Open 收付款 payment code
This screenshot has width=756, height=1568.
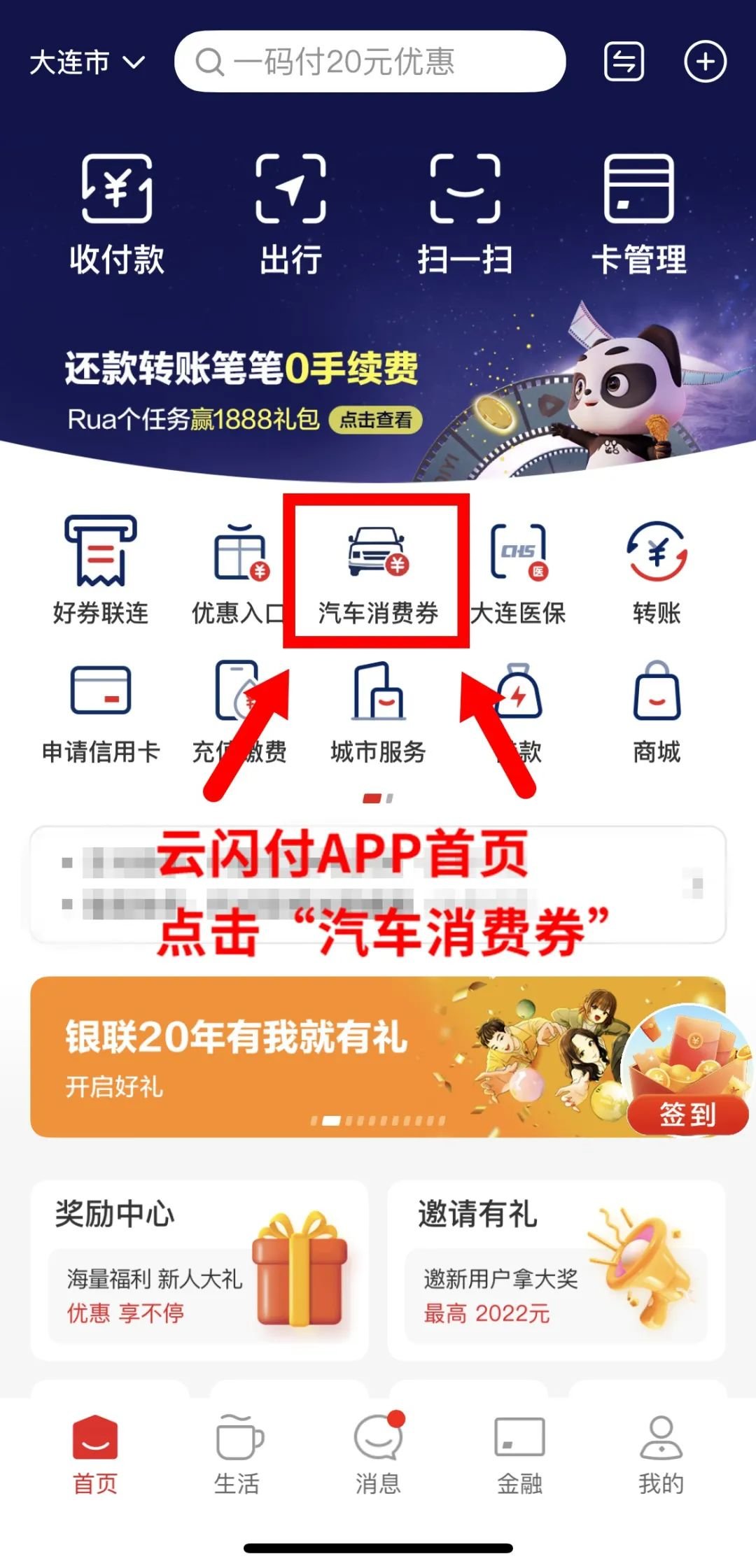pyautogui.click(x=117, y=213)
